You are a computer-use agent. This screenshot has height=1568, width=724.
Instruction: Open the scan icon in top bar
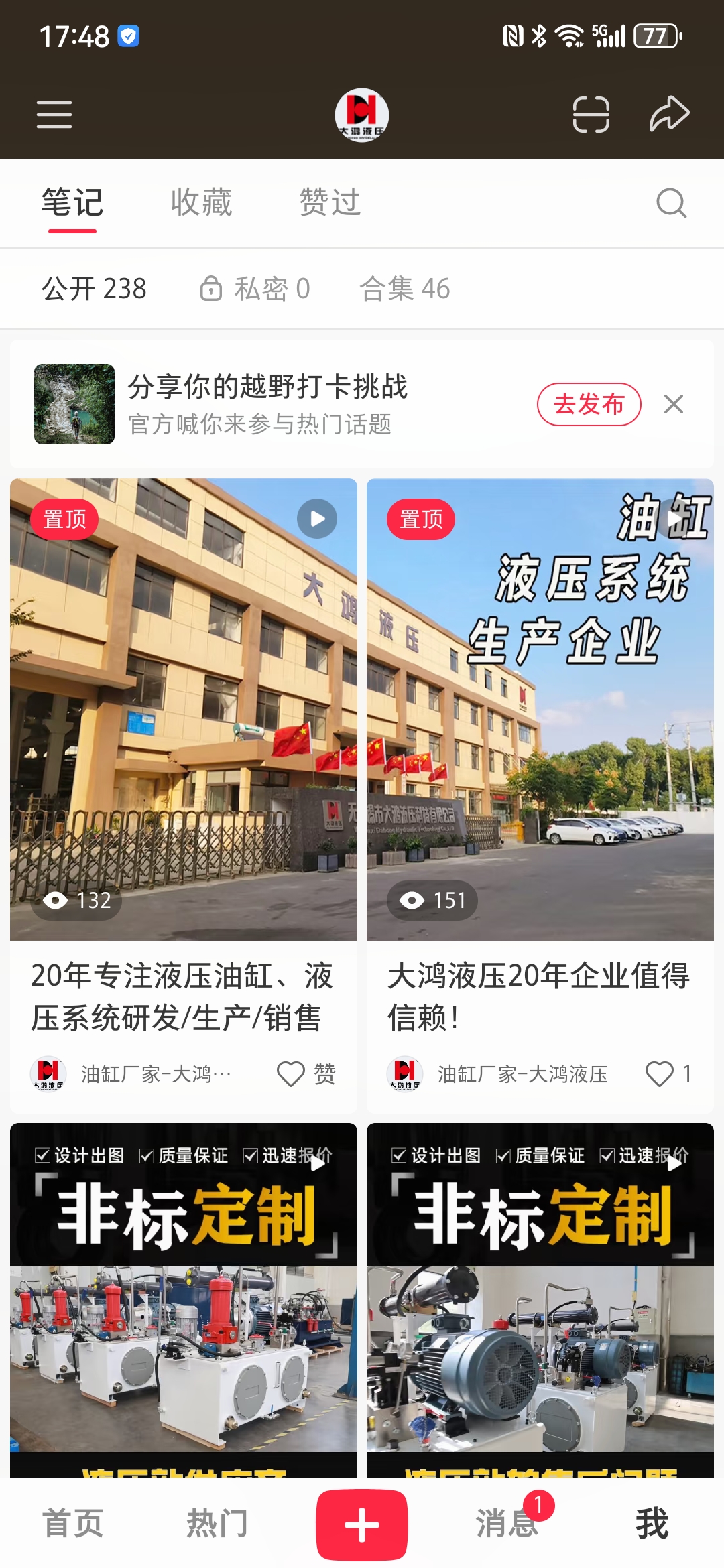pos(591,115)
